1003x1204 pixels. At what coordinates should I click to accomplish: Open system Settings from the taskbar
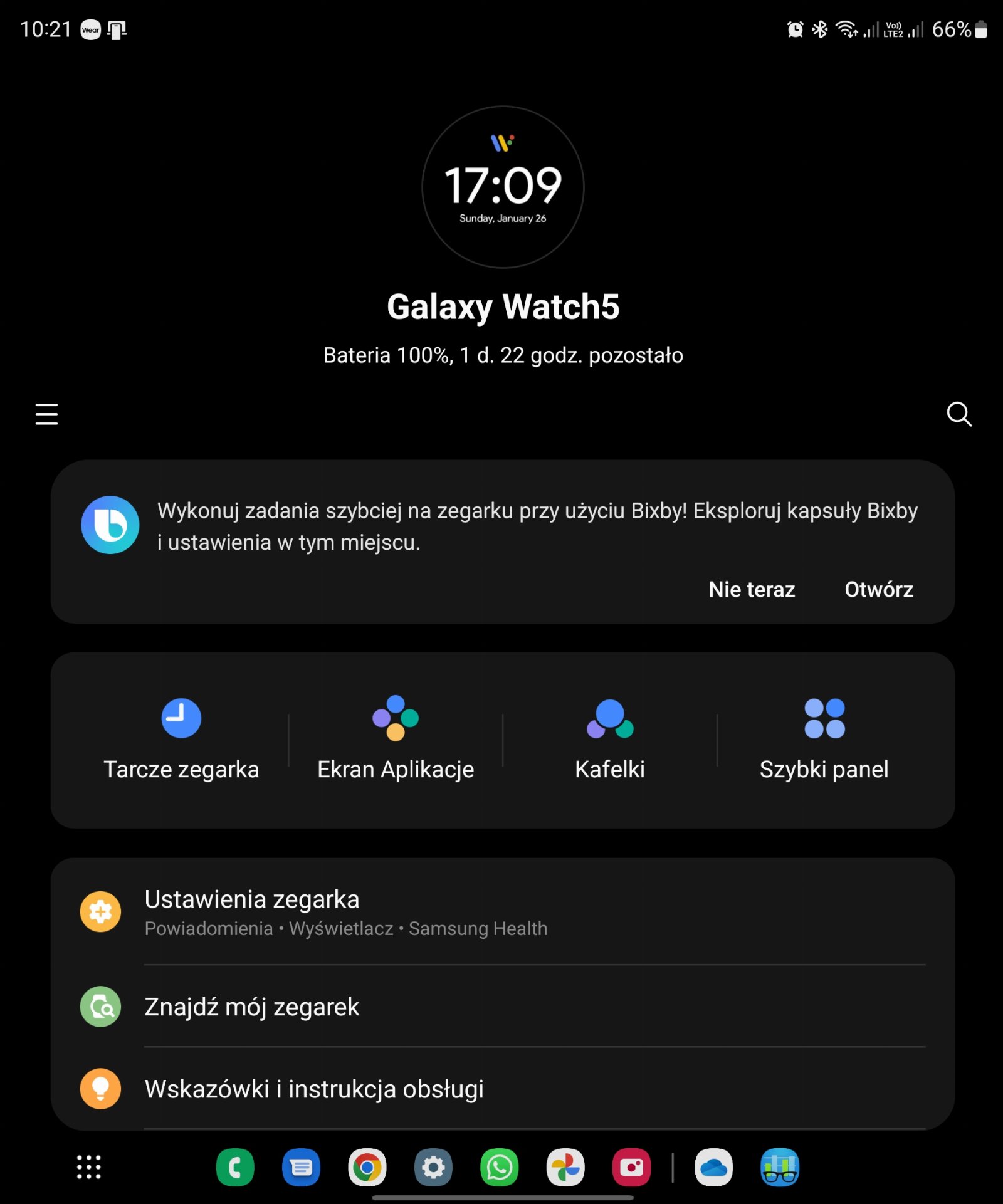[x=433, y=1168]
